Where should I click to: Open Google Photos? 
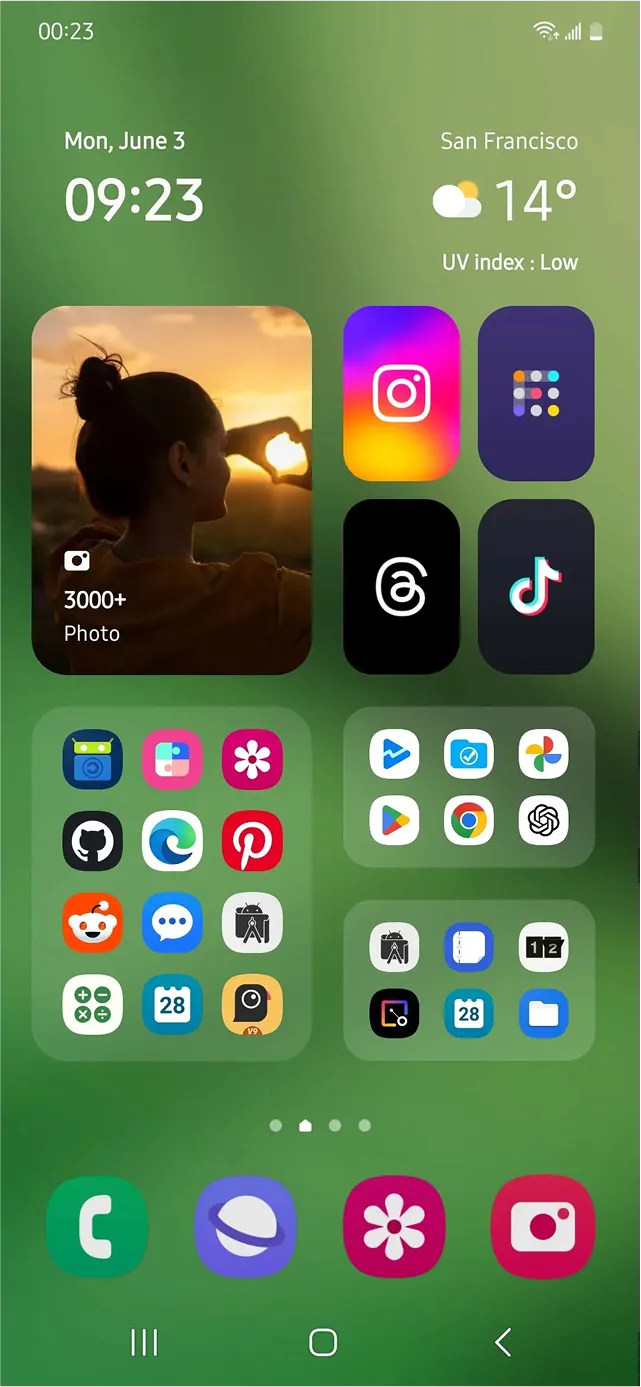[544, 754]
